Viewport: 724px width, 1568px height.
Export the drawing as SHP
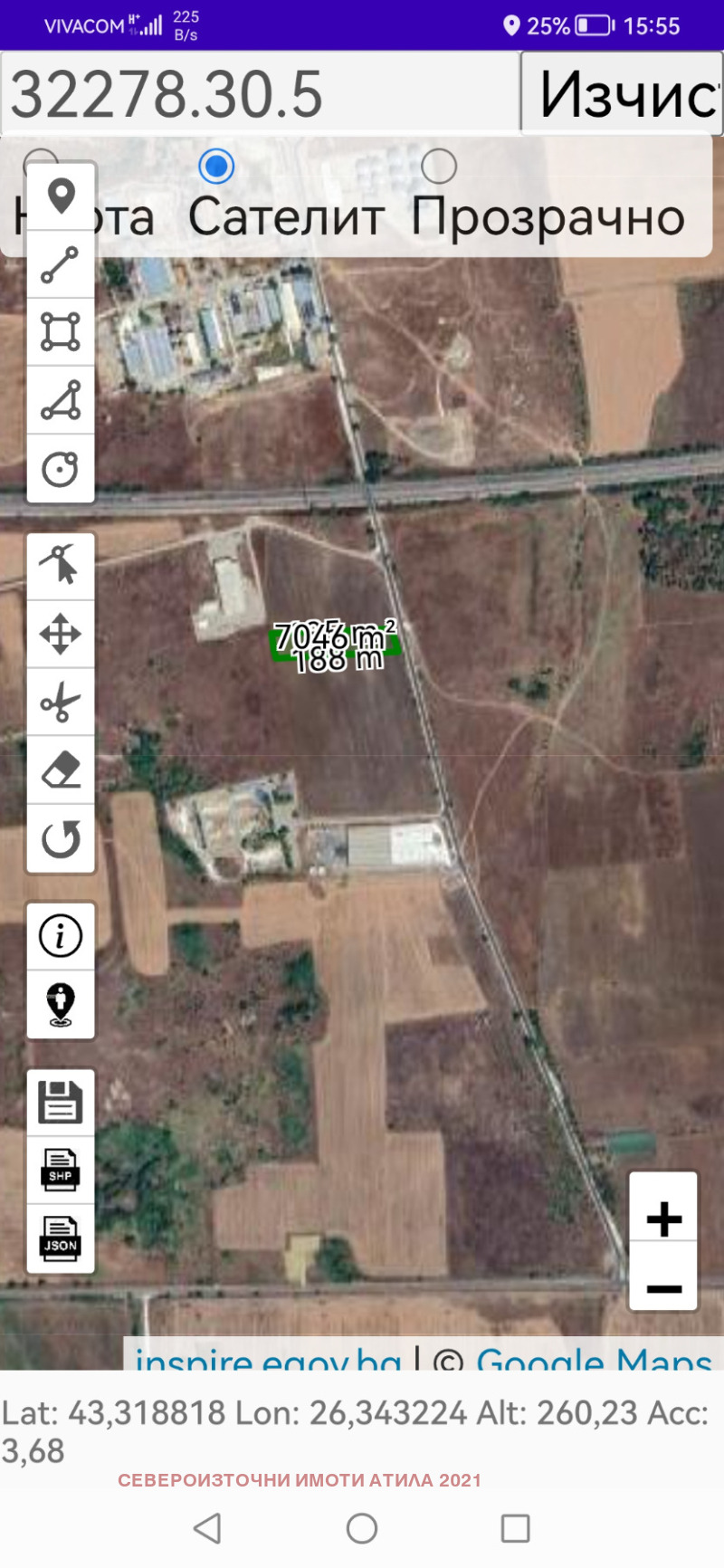point(61,1171)
